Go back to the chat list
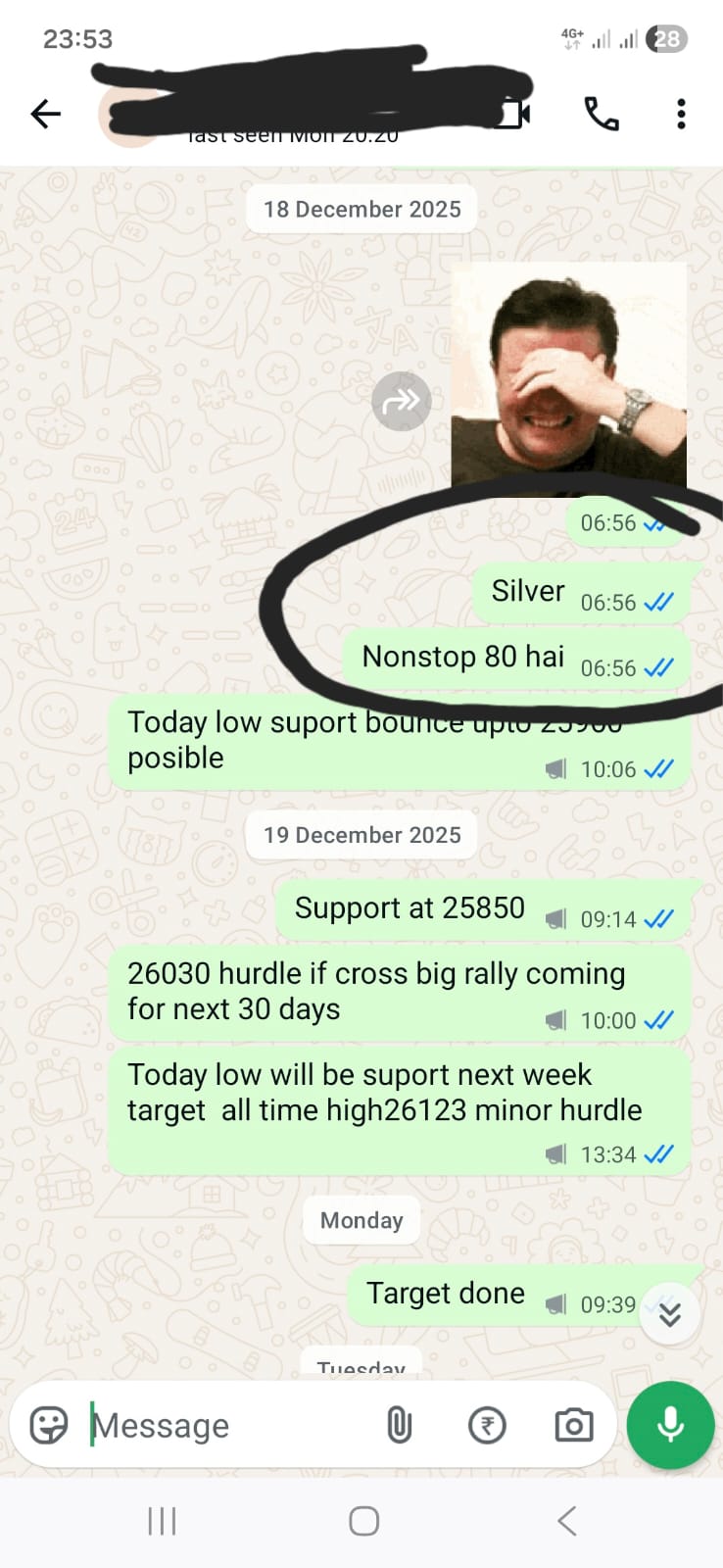Screen dimensions: 723x1568 click(x=46, y=114)
